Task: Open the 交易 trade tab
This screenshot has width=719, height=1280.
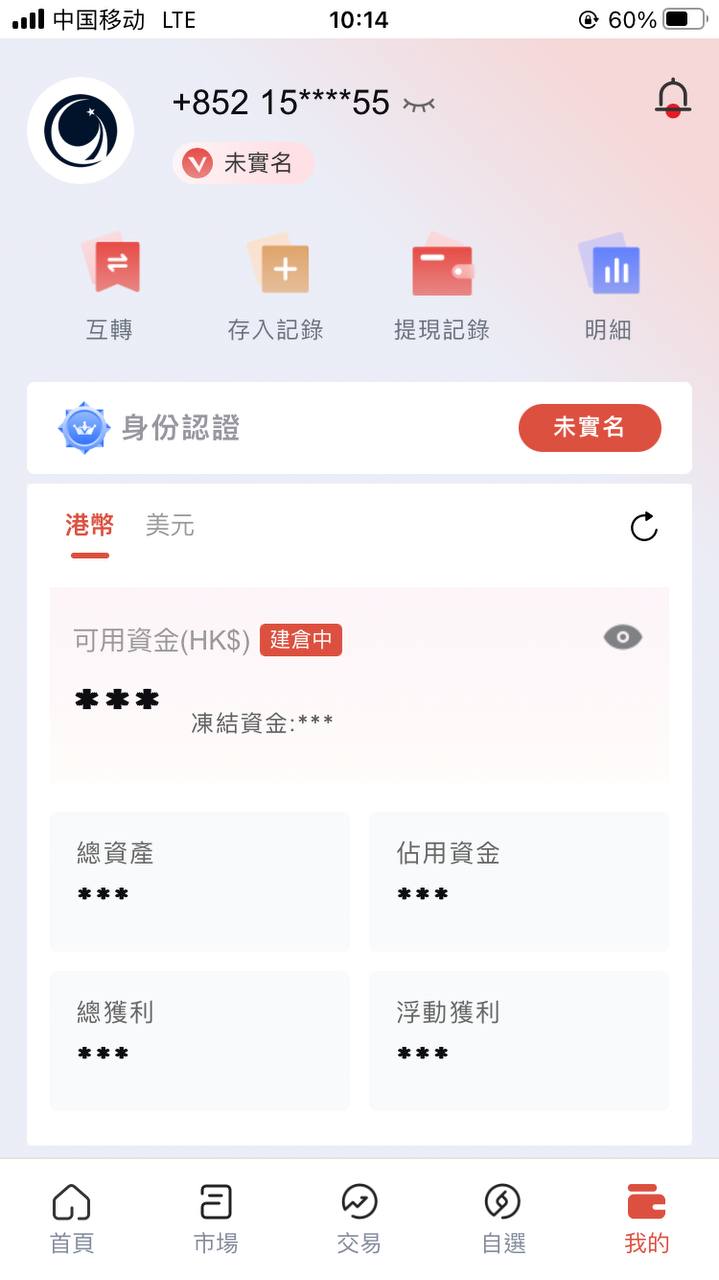Action: (x=359, y=1218)
